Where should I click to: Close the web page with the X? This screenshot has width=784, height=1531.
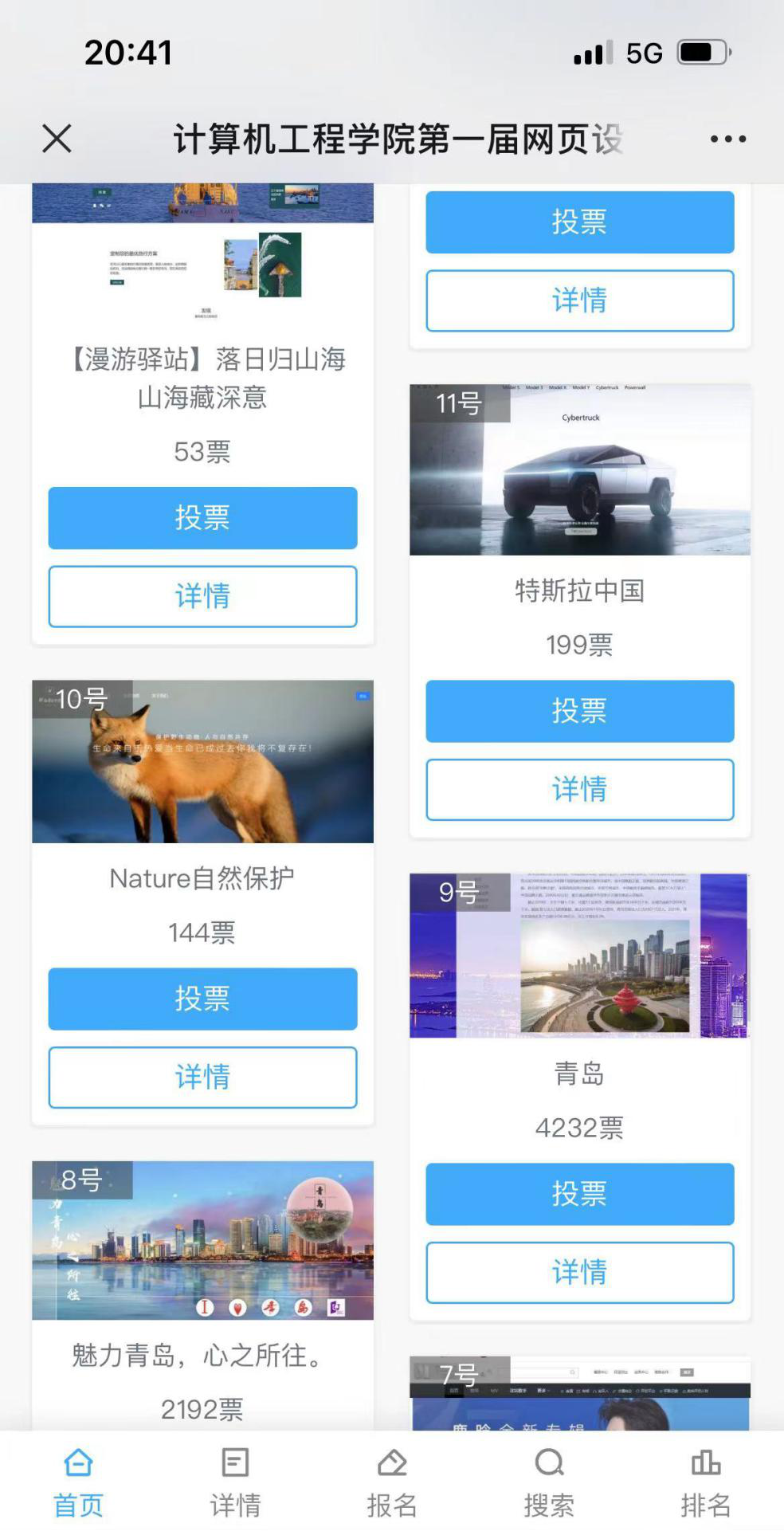tap(57, 139)
